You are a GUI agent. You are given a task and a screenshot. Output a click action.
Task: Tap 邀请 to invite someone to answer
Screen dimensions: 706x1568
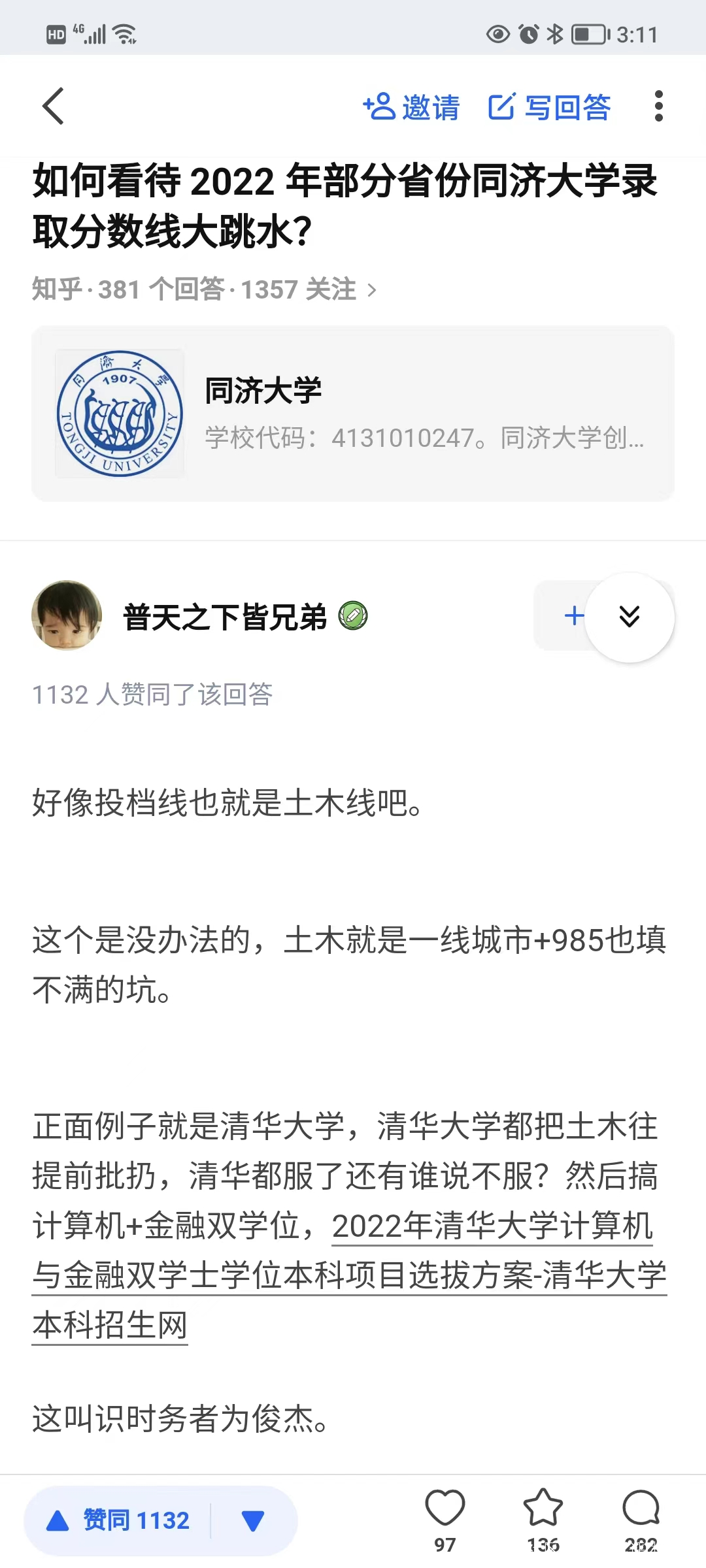coord(412,107)
